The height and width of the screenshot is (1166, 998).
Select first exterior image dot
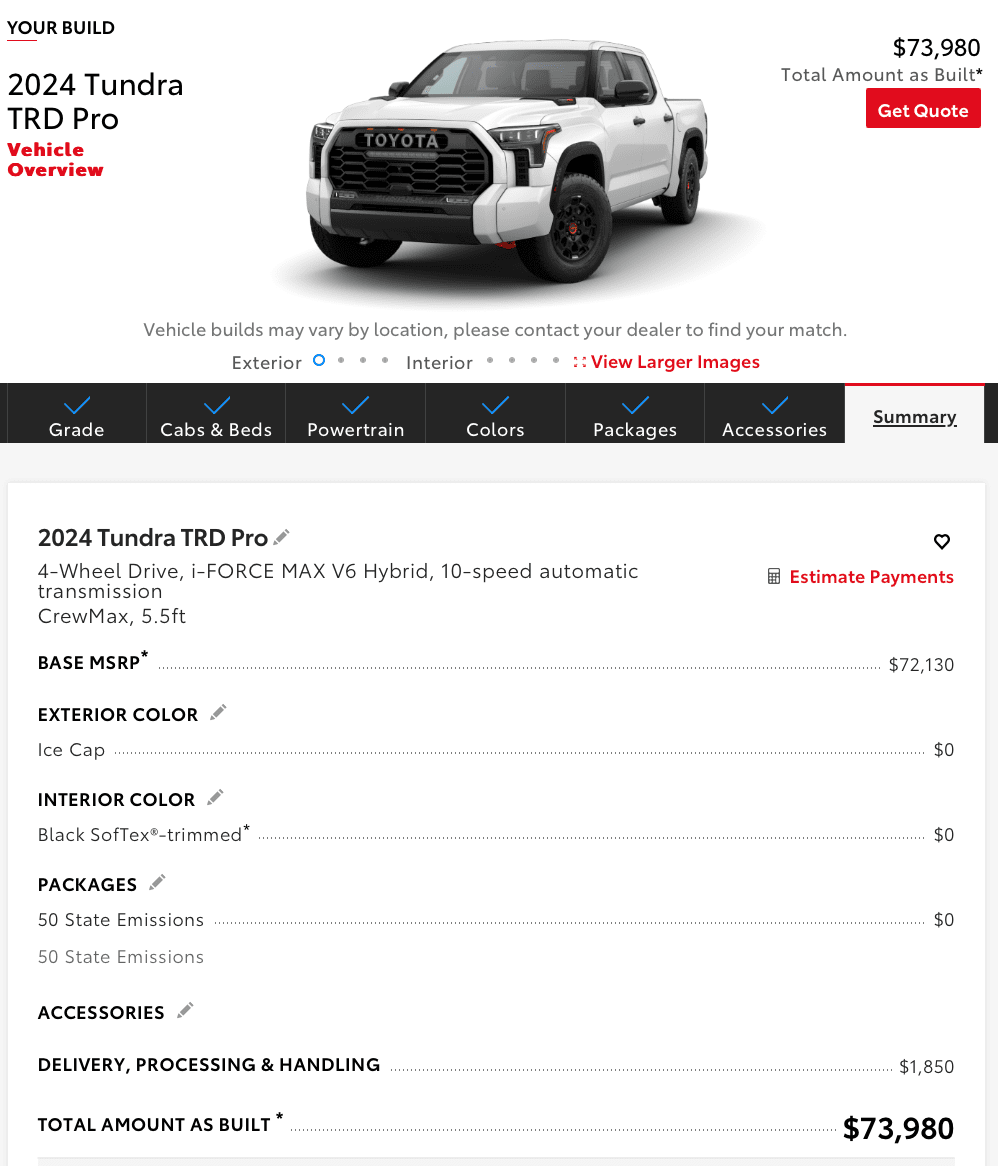coord(319,360)
